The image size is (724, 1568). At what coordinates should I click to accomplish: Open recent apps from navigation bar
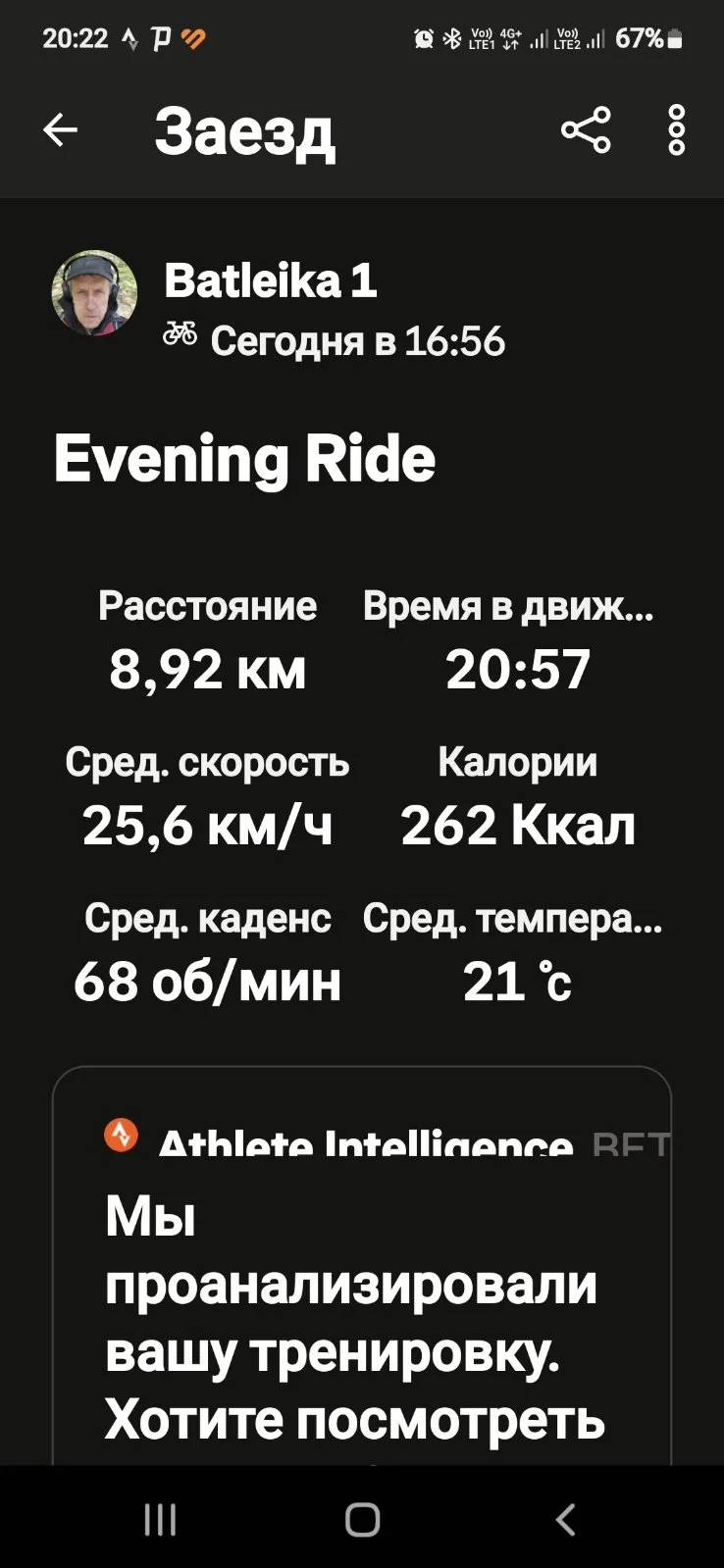[160, 1519]
